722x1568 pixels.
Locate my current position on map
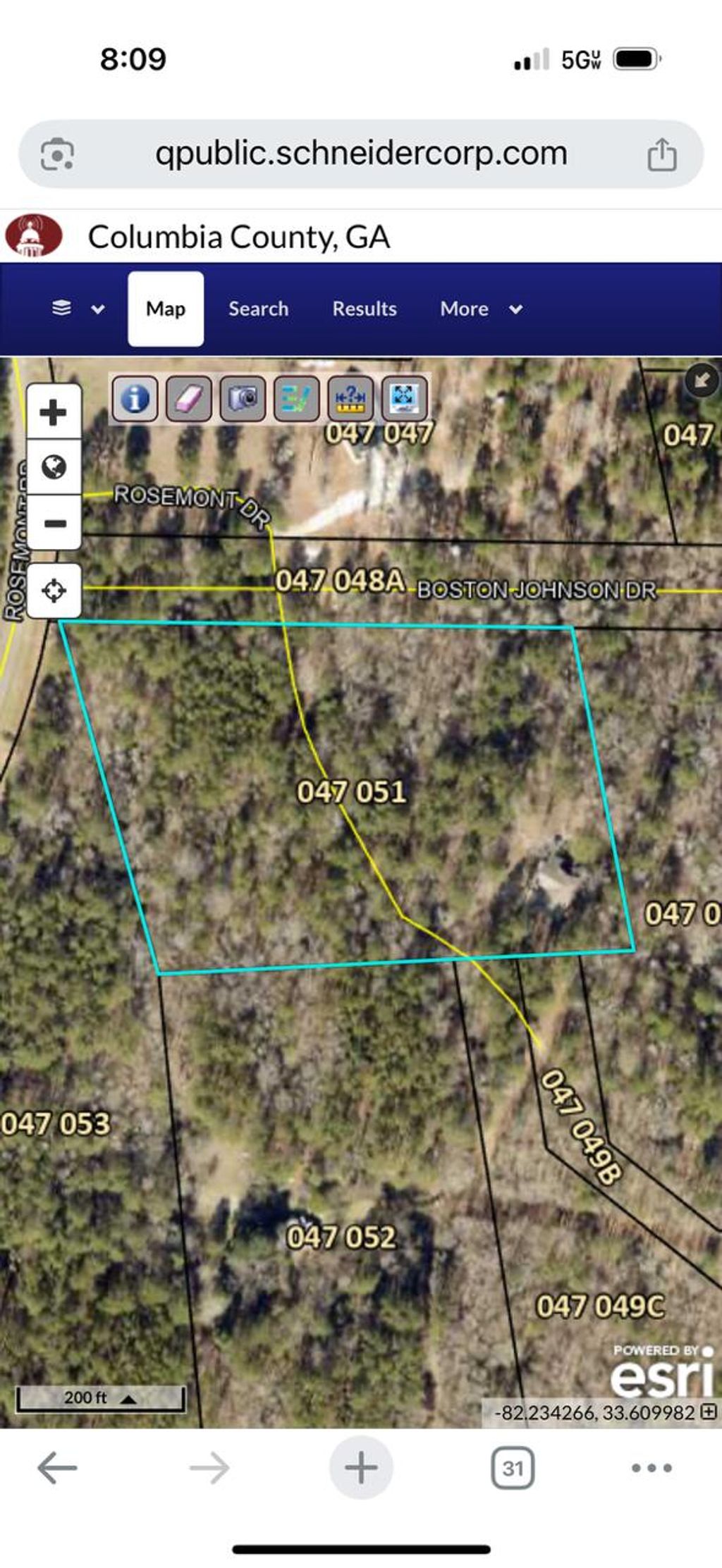coord(54,590)
